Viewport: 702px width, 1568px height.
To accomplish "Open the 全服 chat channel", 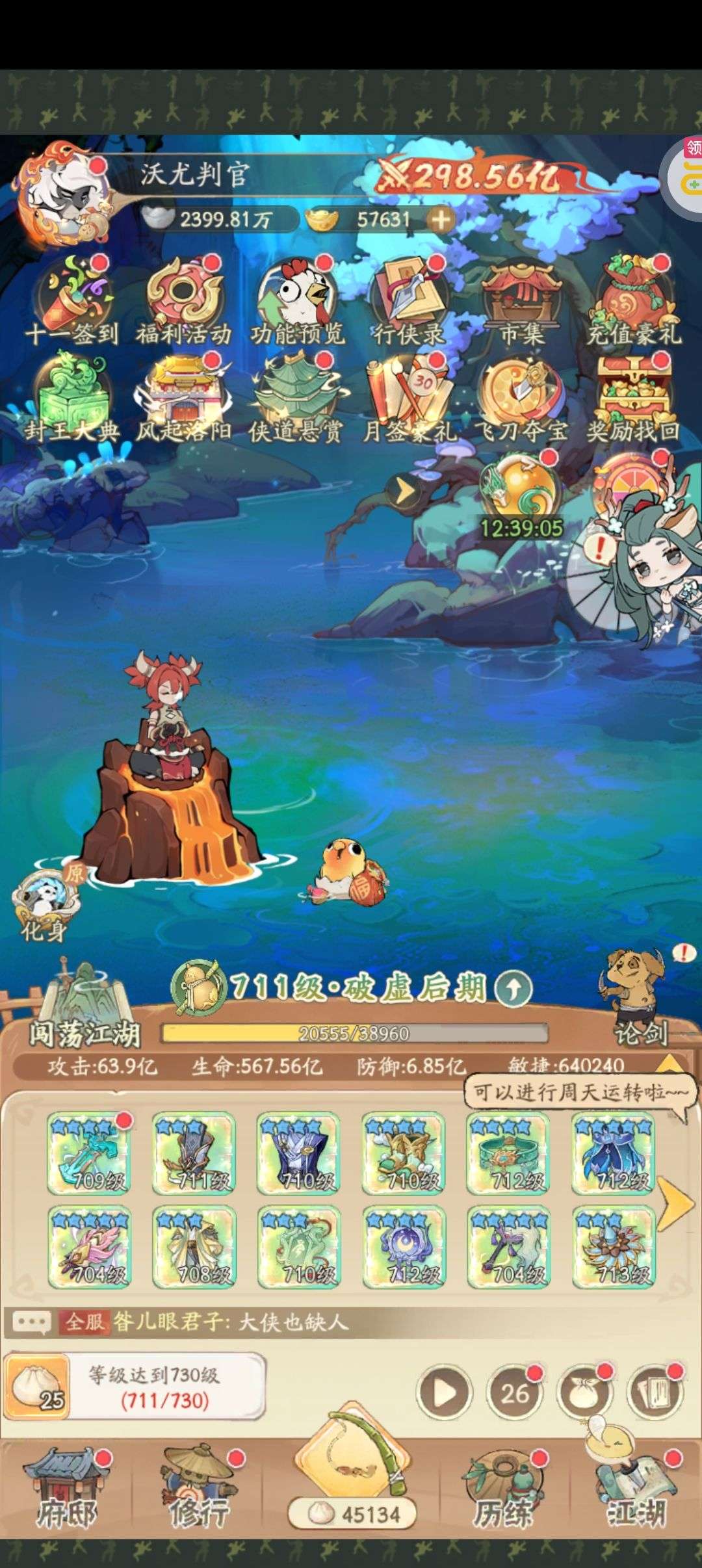I will (x=83, y=1322).
